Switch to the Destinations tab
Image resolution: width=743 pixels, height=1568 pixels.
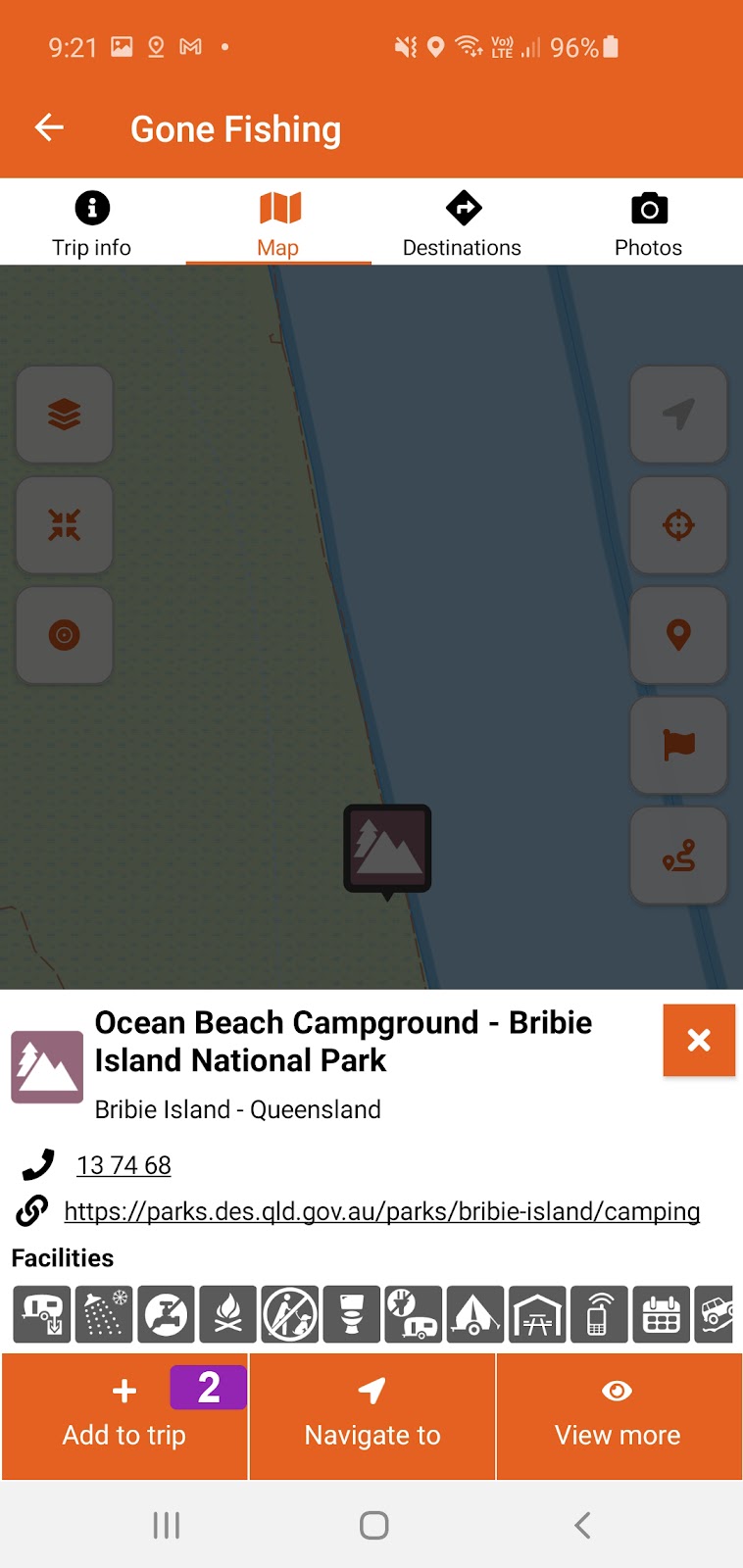click(x=462, y=223)
